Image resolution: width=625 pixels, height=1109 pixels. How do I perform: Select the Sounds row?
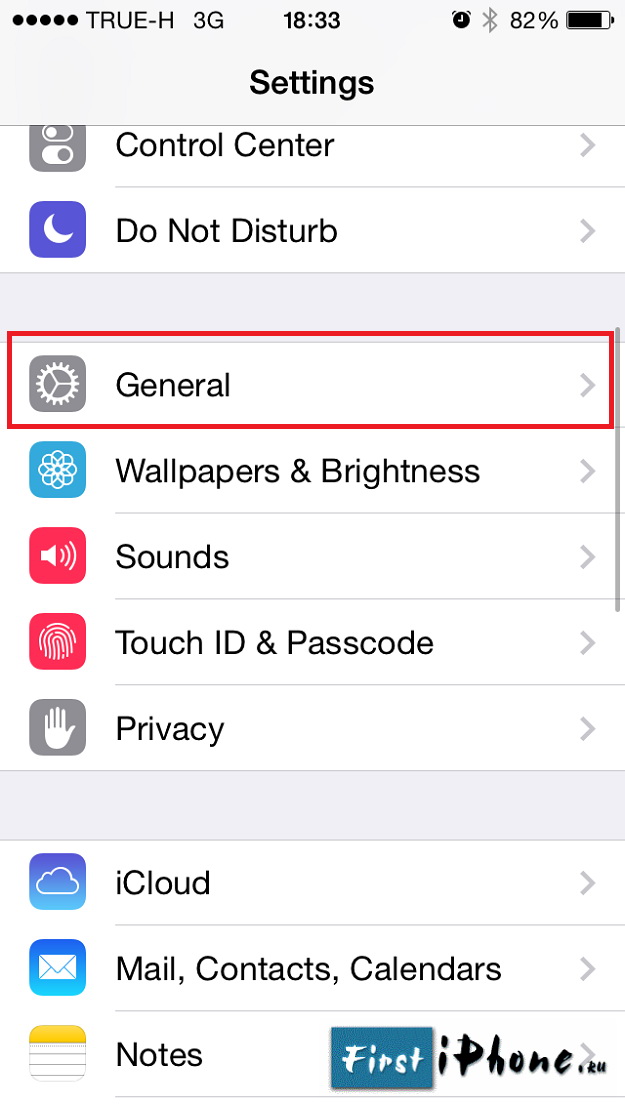312,557
